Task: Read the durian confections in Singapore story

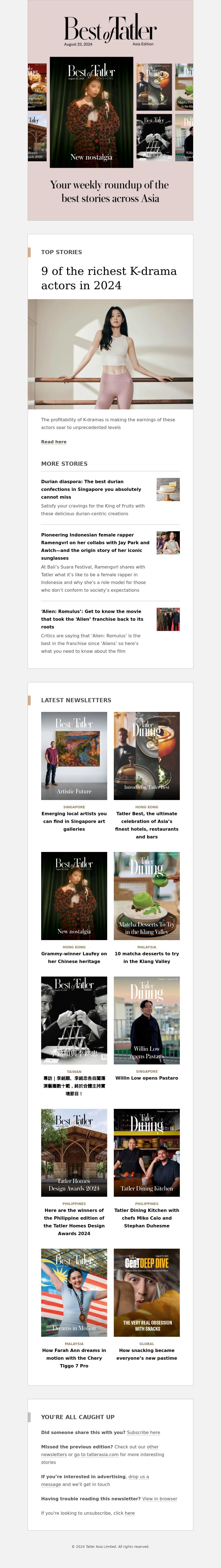Action: (91, 489)
